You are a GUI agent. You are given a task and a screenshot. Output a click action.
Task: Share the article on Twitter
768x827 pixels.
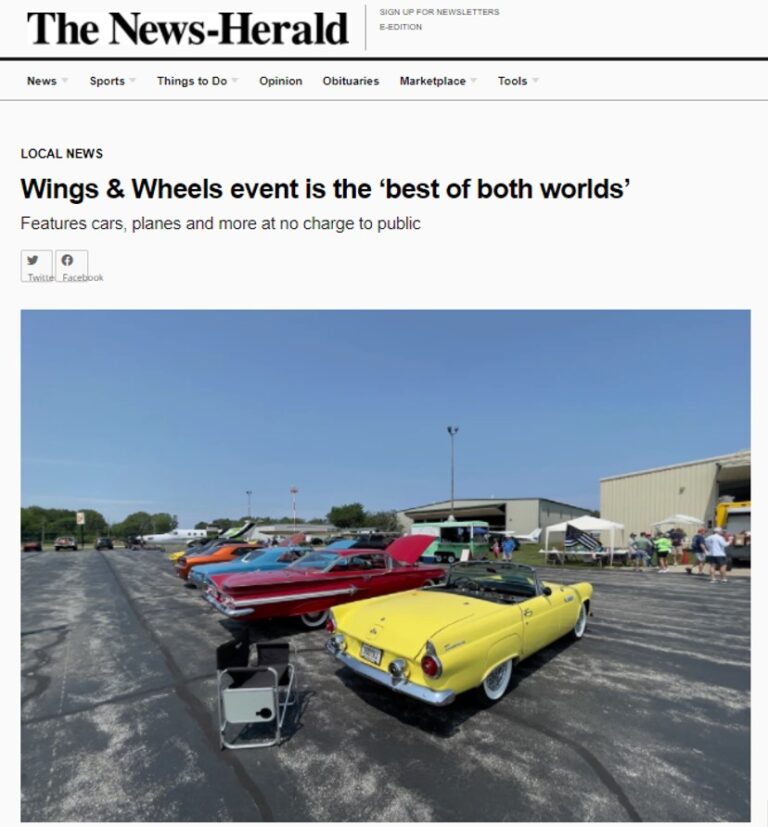(x=36, y=260)
